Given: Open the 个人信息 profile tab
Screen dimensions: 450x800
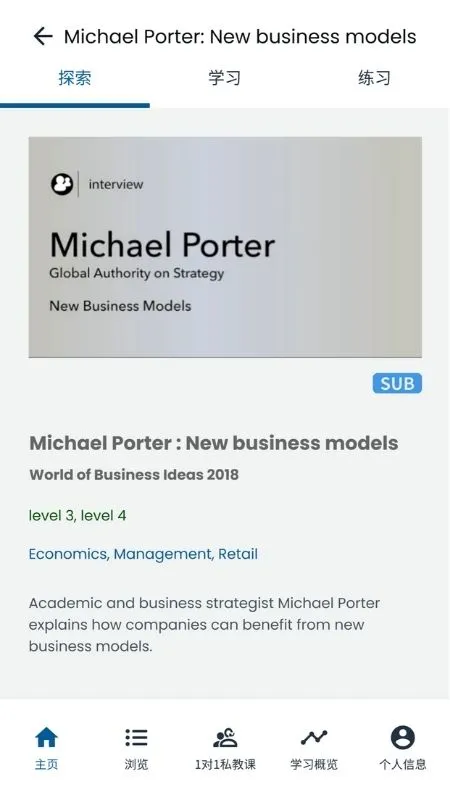Looking at the screenshot, I should coord(403,748).
